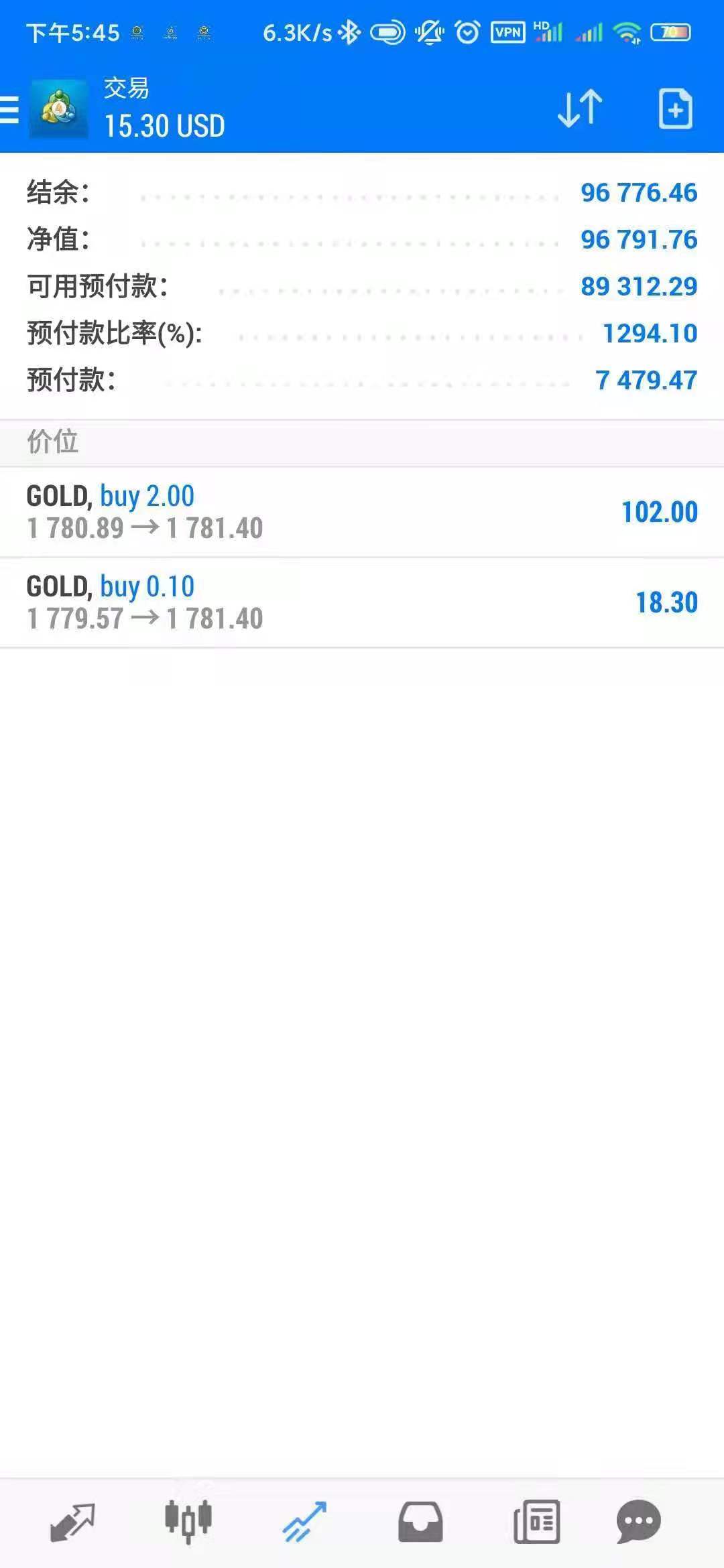This screenshot has width=724, height=1568.
Task: Open the hamburger side menu
Action: coord(11,110)
